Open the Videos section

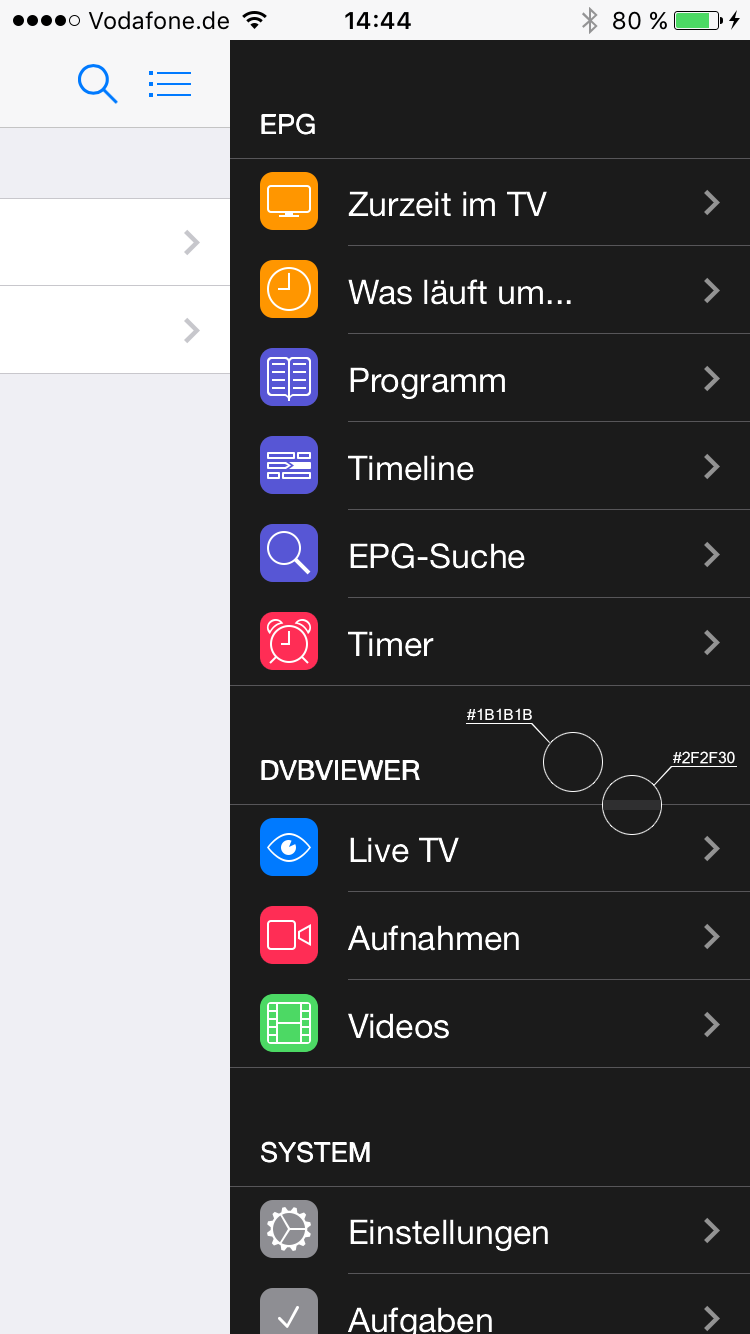coord(490,1024)
